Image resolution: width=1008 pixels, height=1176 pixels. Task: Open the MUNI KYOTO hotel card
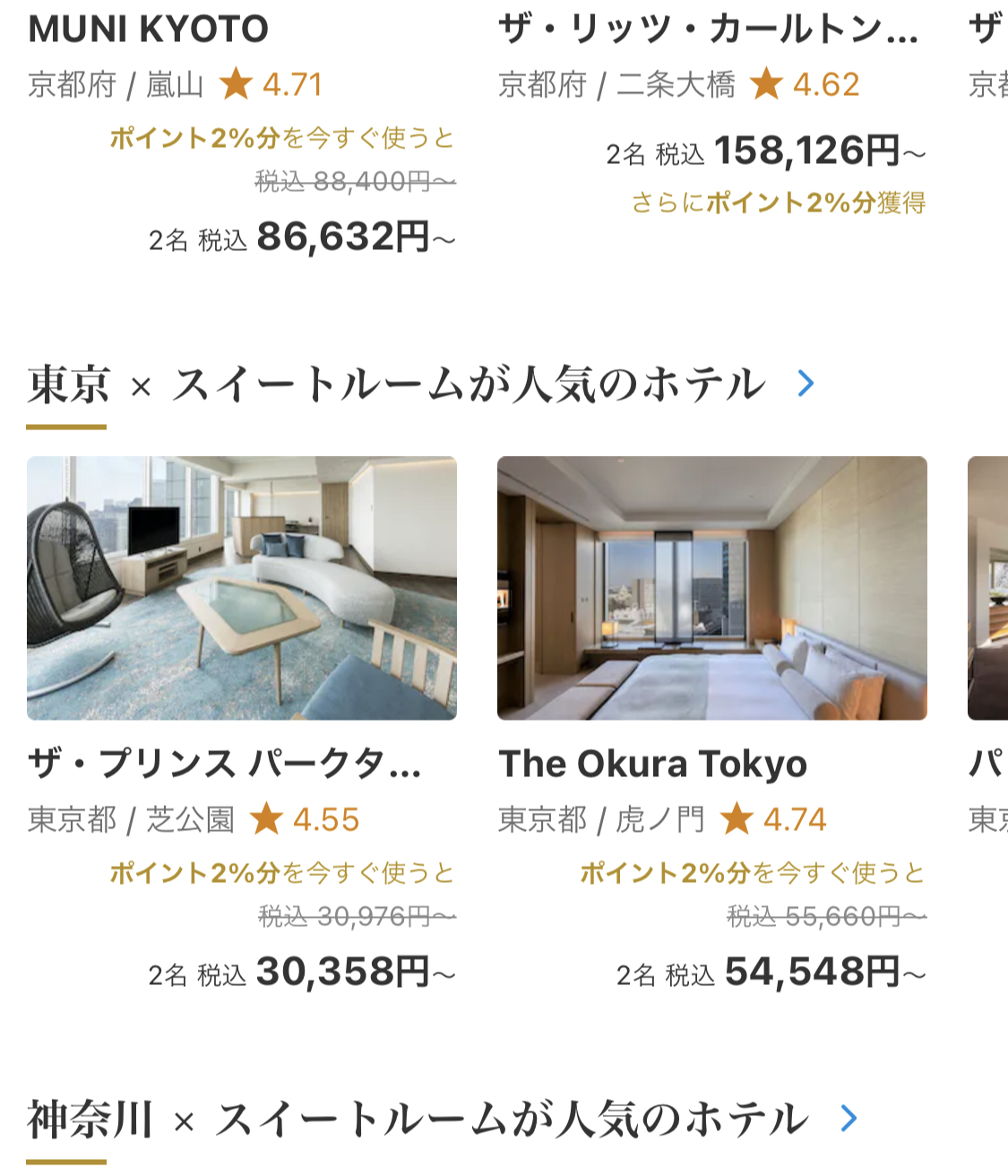[x=149, y=30]
